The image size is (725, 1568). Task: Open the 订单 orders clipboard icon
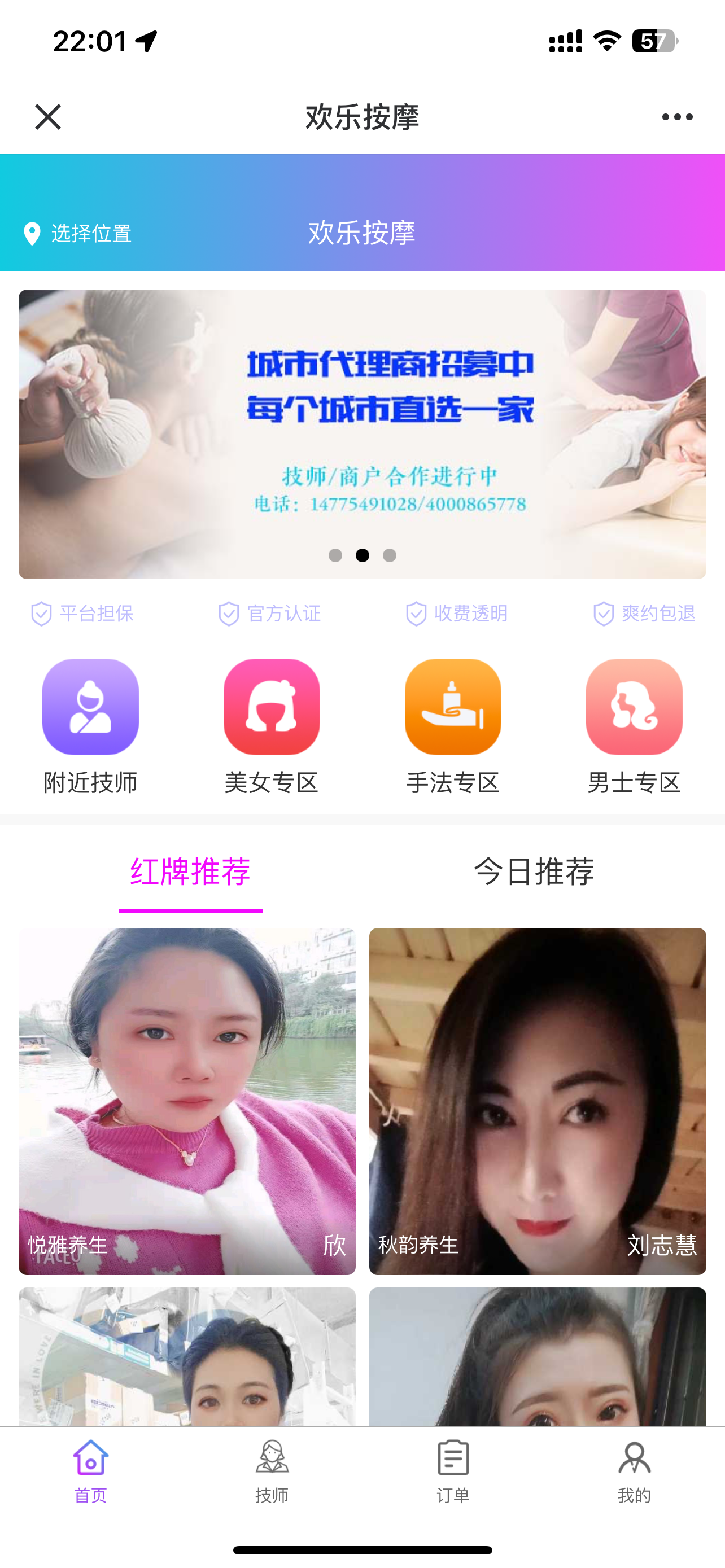click(x=452, y=1457)
